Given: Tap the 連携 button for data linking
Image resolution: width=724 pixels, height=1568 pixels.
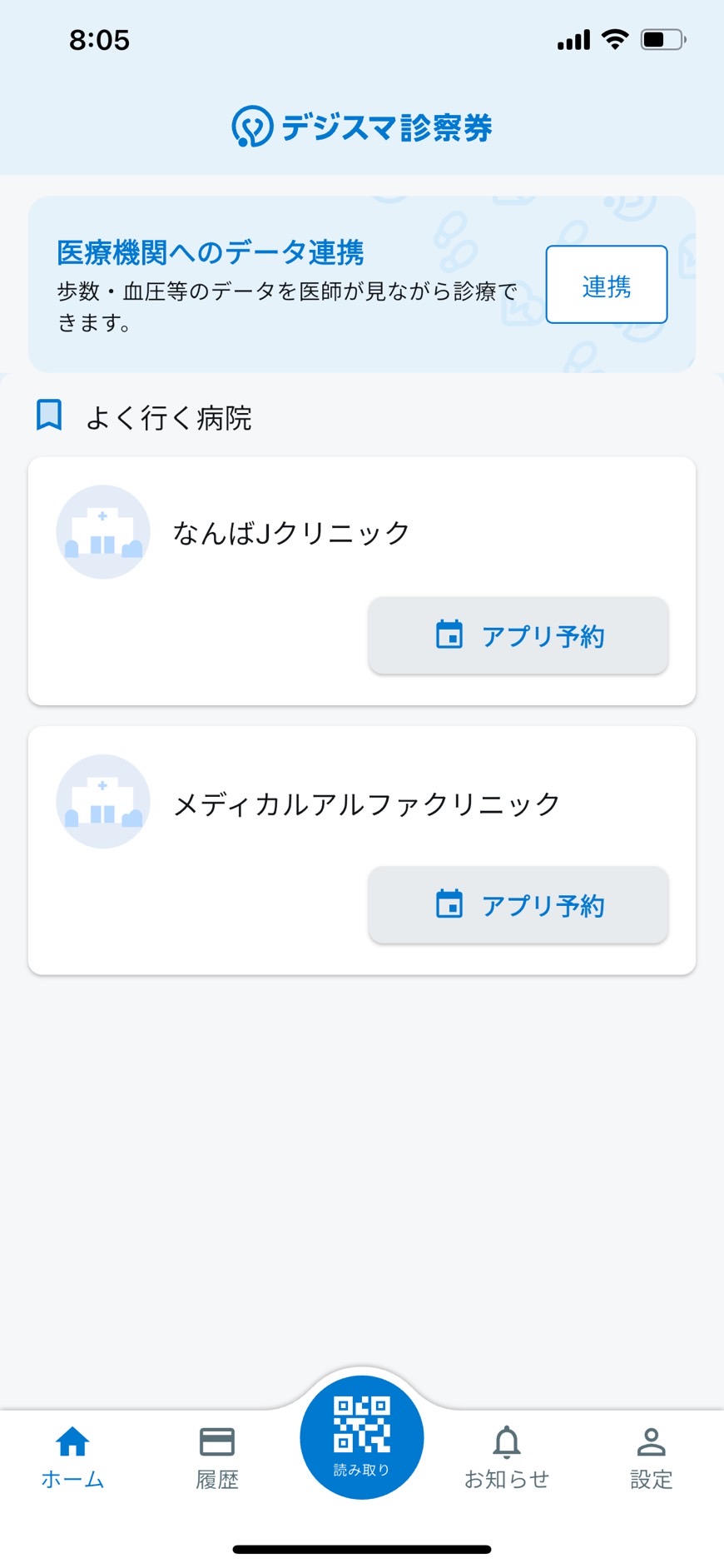Looking at the screenshot, I should coord(606,284).
